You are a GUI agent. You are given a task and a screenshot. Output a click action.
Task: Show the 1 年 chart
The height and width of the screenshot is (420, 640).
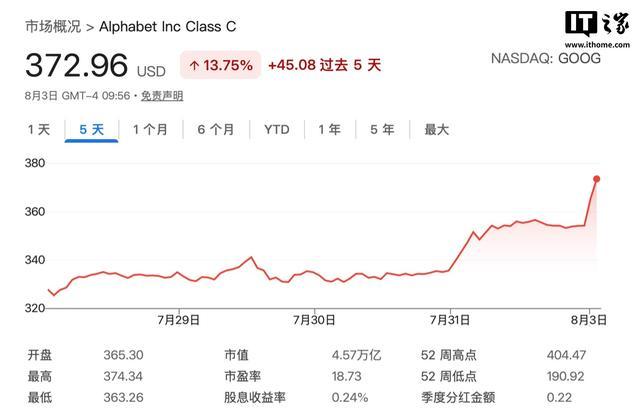329,130
